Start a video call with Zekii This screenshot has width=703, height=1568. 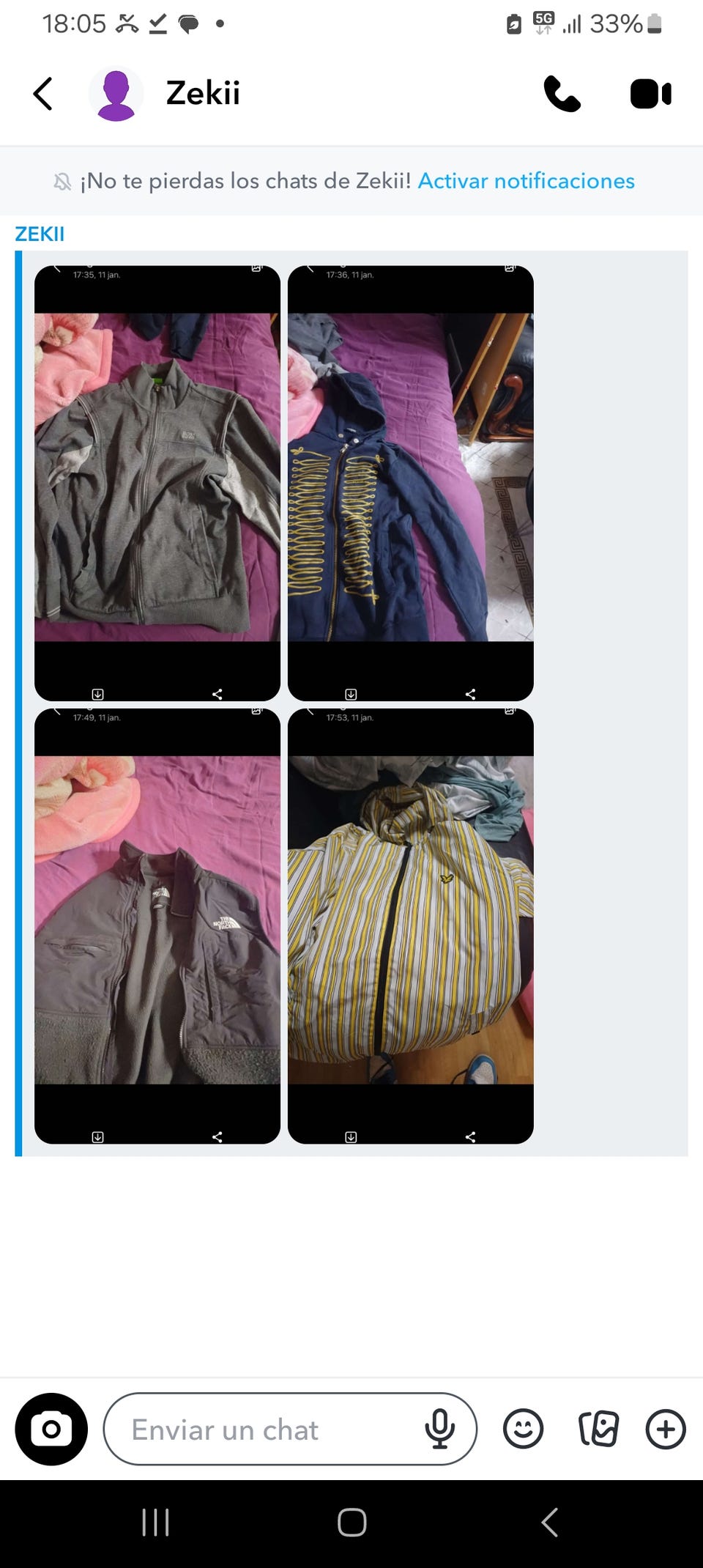click(x=651, y=94)
